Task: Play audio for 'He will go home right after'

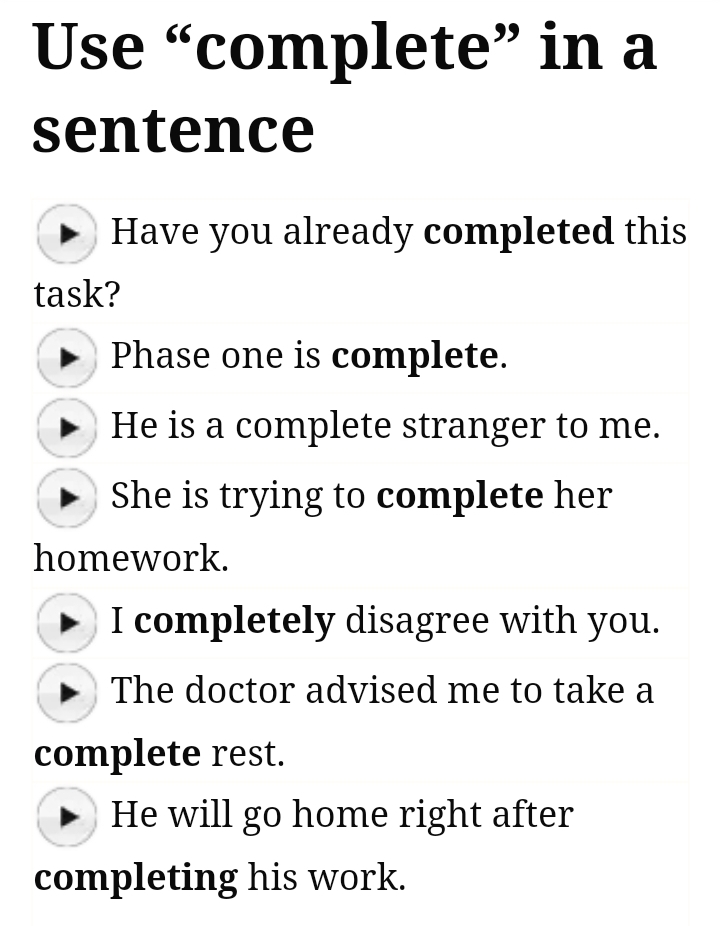Action: coord(66,816)
